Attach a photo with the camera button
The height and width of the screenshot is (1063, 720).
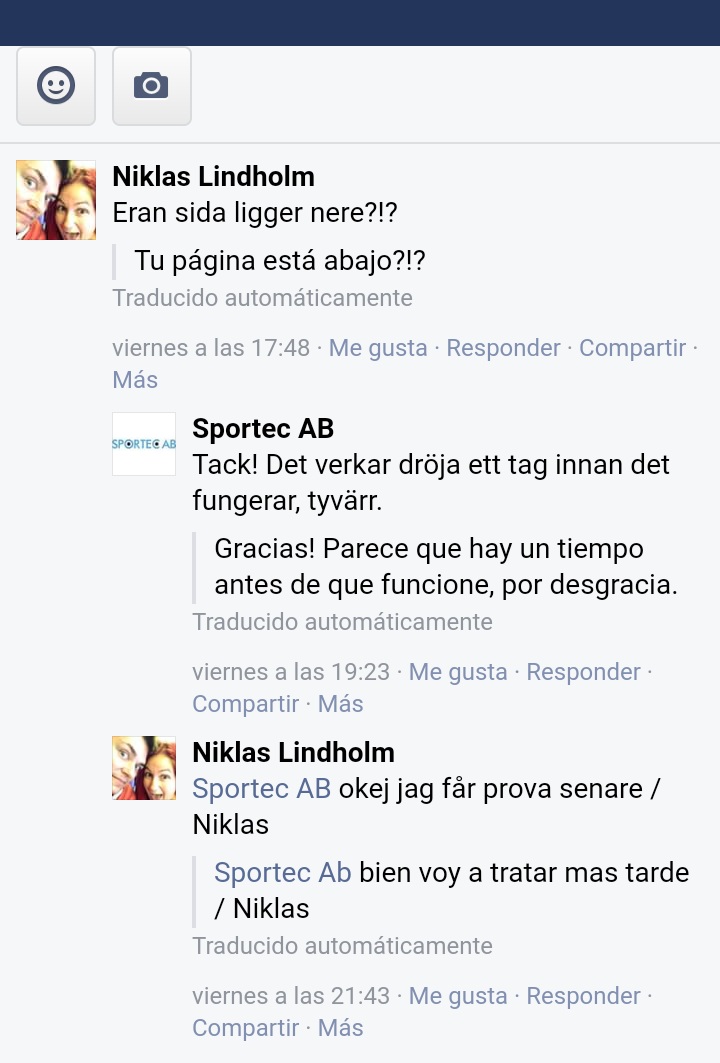pos(151,86)
